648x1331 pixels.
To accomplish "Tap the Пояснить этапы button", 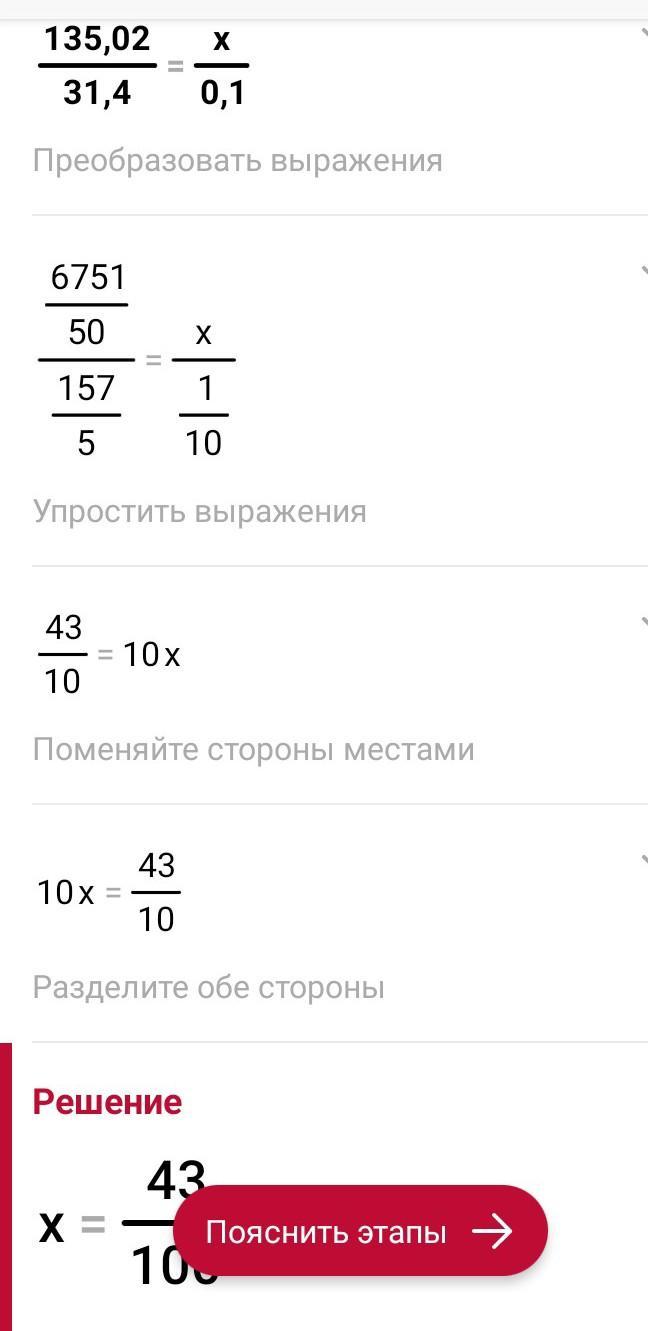I will [360, 1231].
